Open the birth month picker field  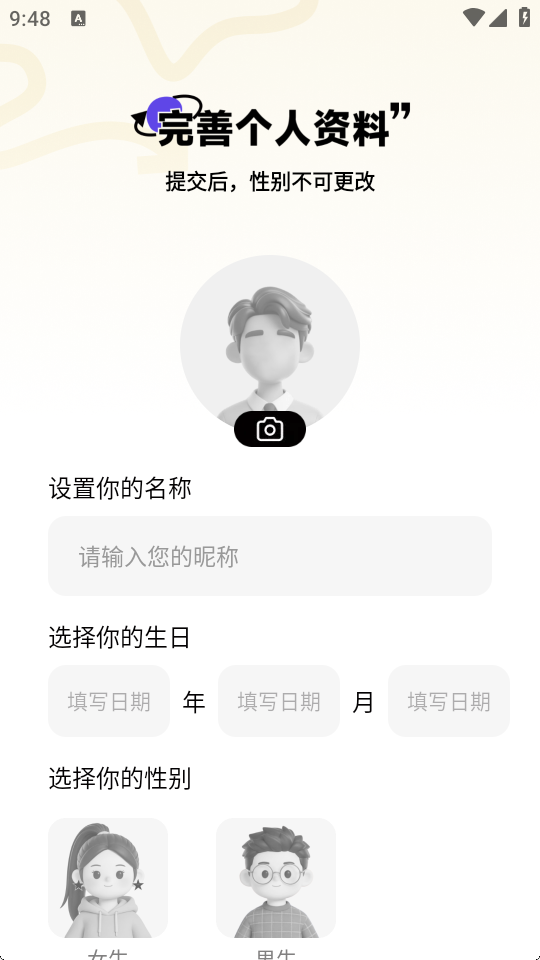[x=279, y=701]
